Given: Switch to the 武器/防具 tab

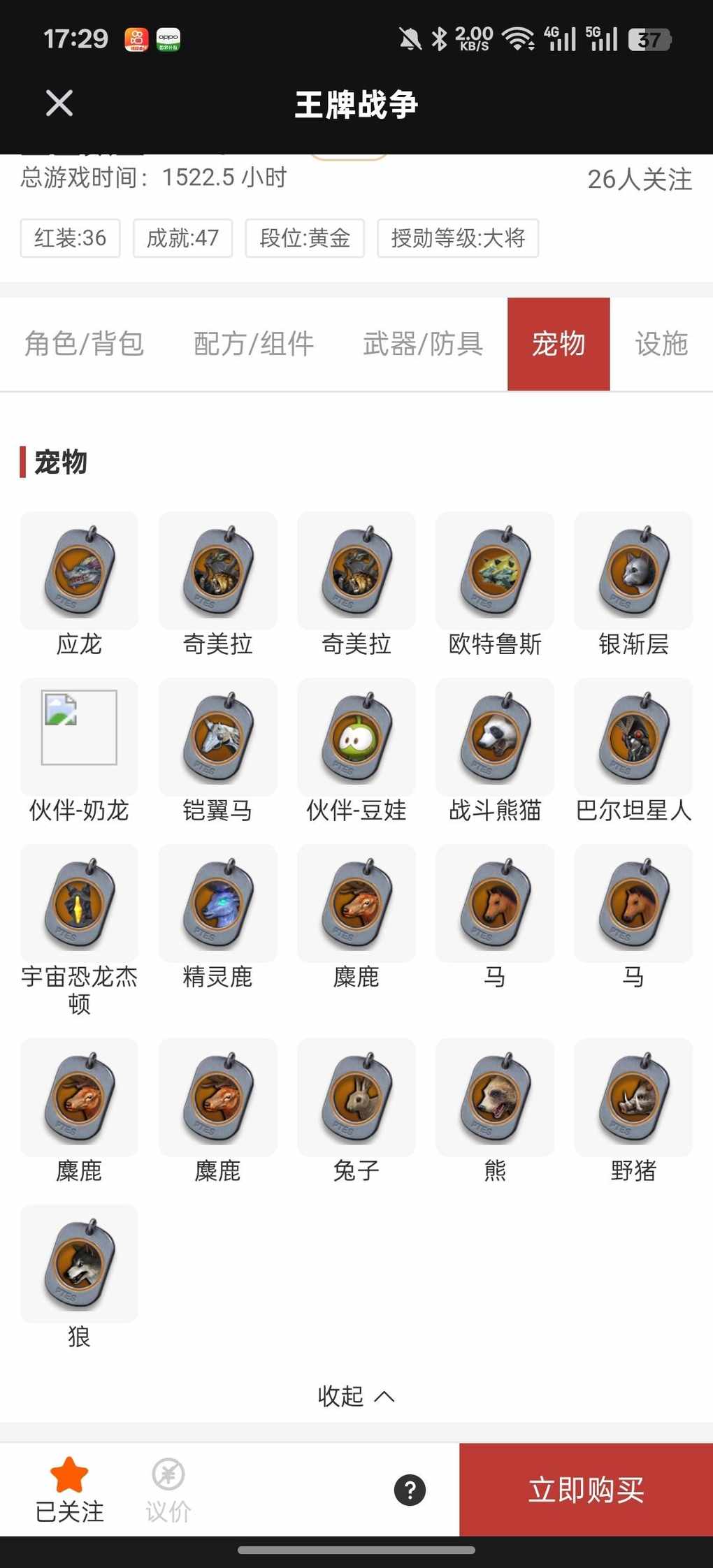Looking at the screenshot, I should (423, 344).
